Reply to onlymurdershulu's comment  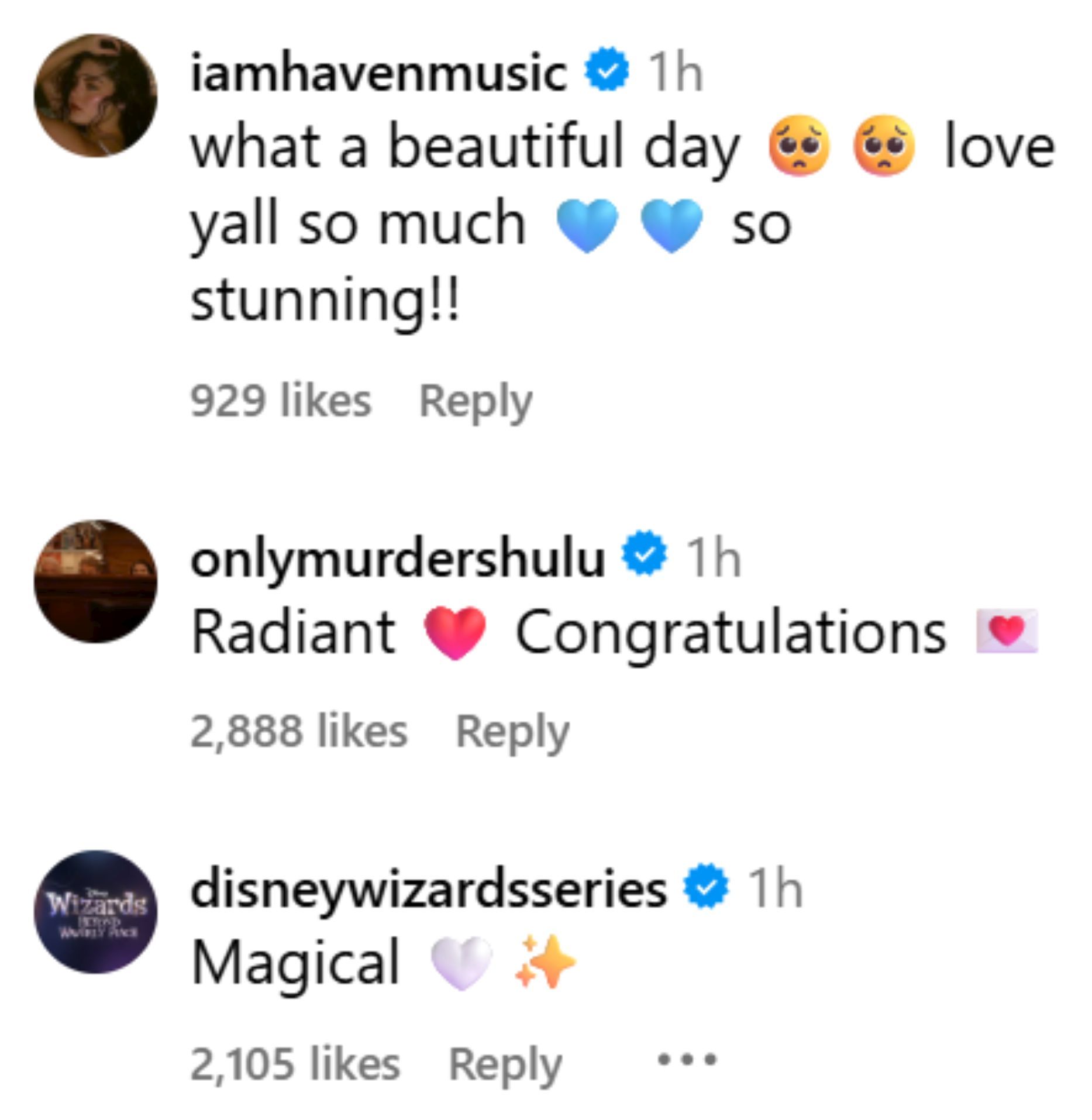point(512,732)
